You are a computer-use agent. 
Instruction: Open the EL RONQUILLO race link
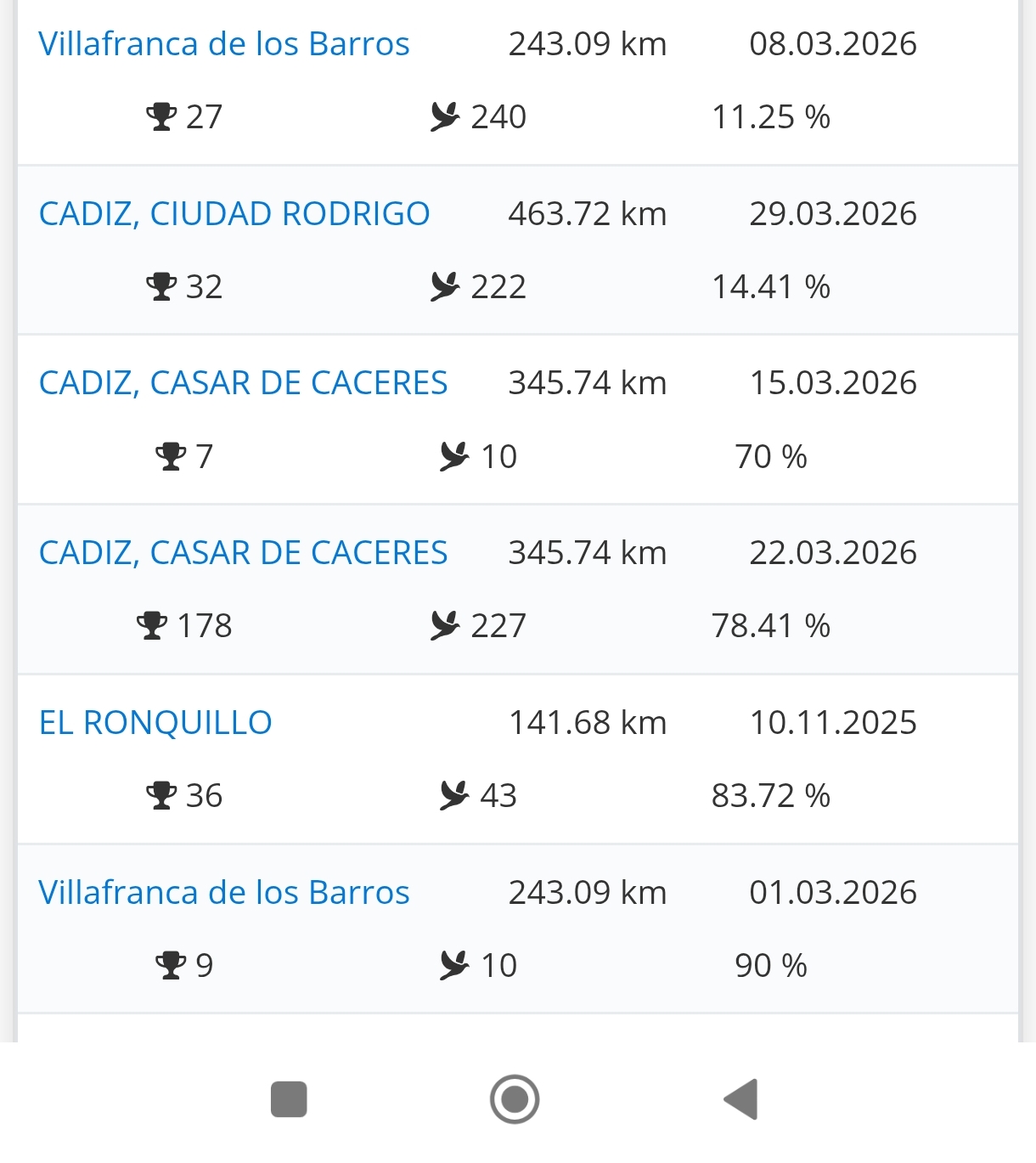pos(155,723)
